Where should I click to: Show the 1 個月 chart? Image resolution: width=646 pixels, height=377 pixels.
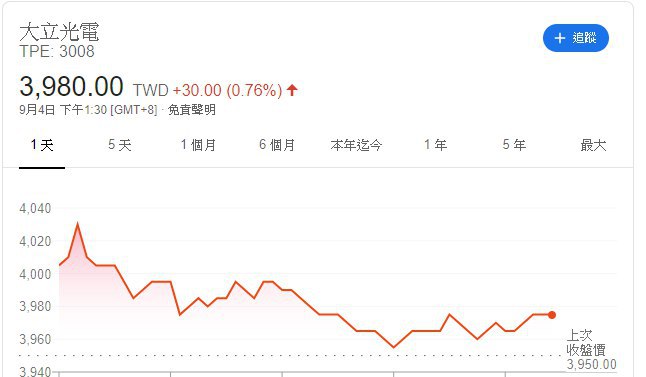[x=199, y=145]
